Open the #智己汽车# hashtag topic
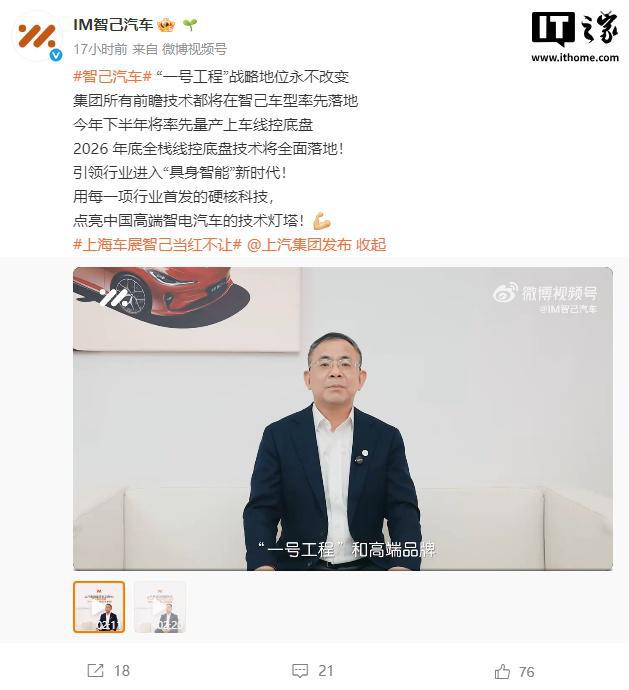This screenshot has height=690, width=629. pos(112,77)
